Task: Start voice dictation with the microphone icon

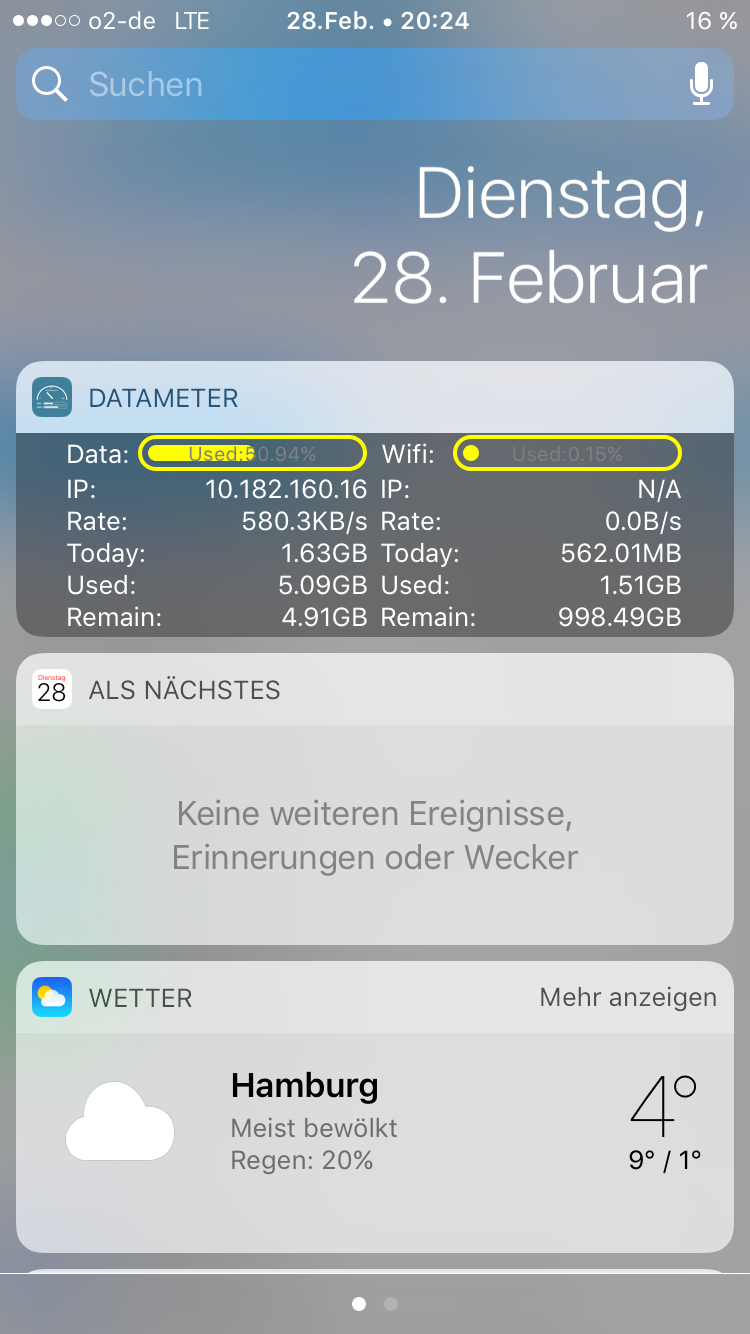Action: 702,84
